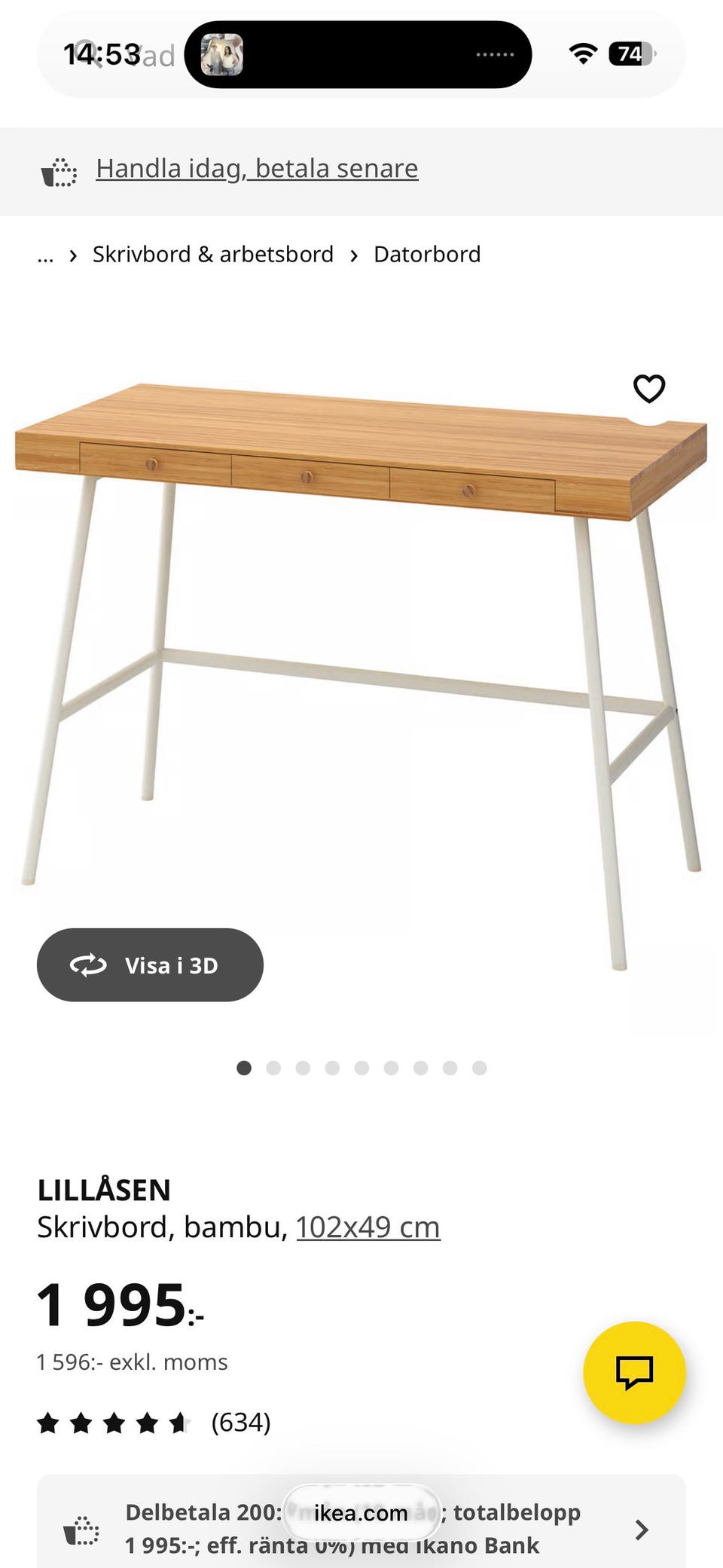Tap the ikea.com address pill

tap(361, 1512)
